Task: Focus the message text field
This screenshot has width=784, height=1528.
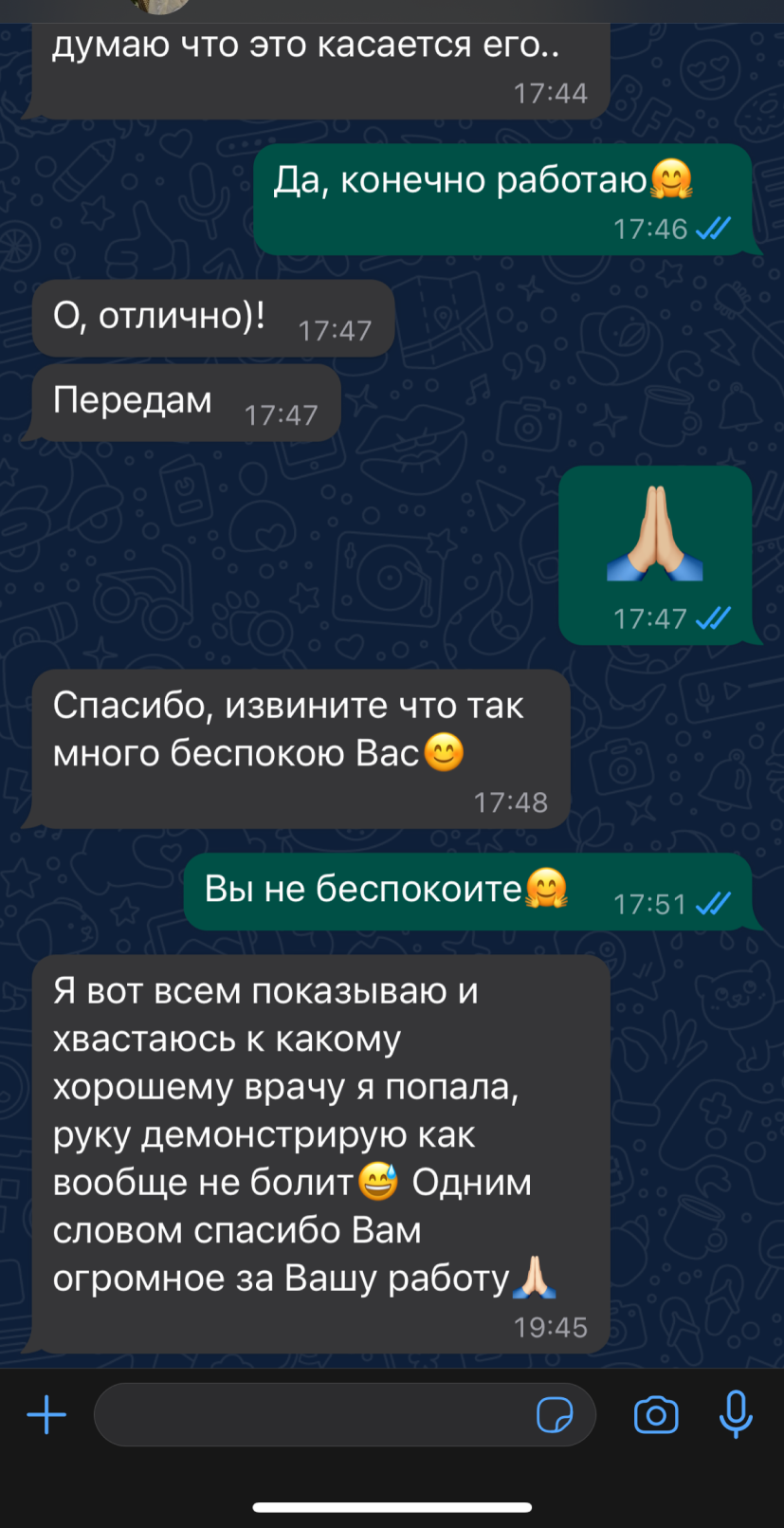Action: click(x=313, y=1415)
